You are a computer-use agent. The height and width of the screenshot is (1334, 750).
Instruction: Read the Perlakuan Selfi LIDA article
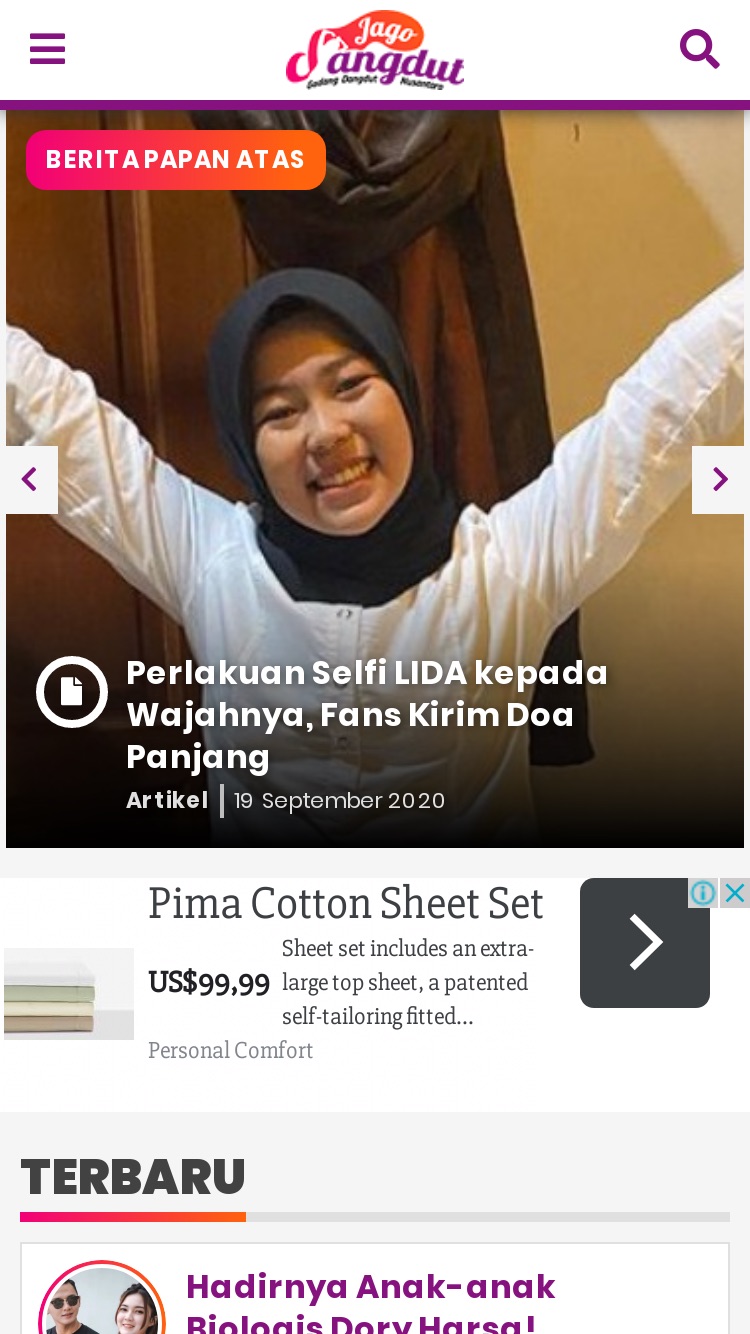tap(367, 714)
